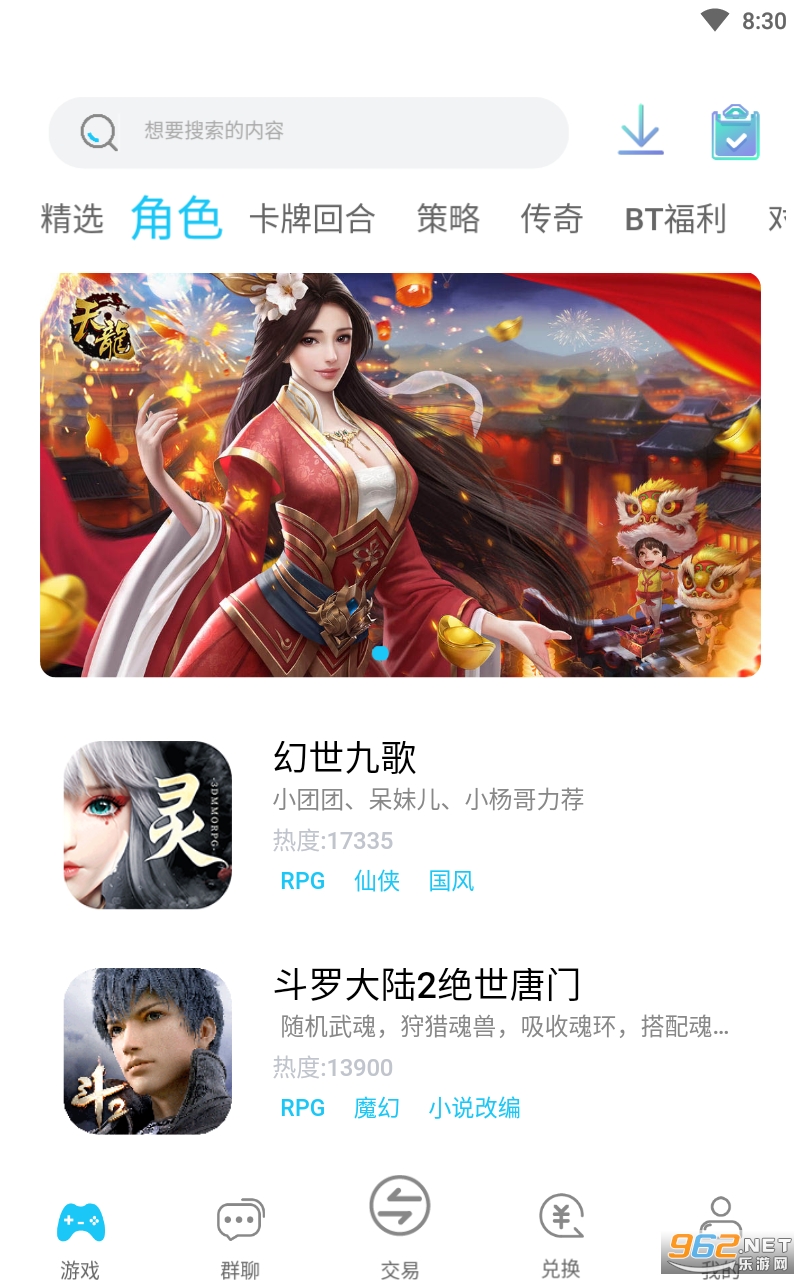Switch to the 卡牌回合 tab
Screen dimensions: 800x1280
tap(312, 218)
